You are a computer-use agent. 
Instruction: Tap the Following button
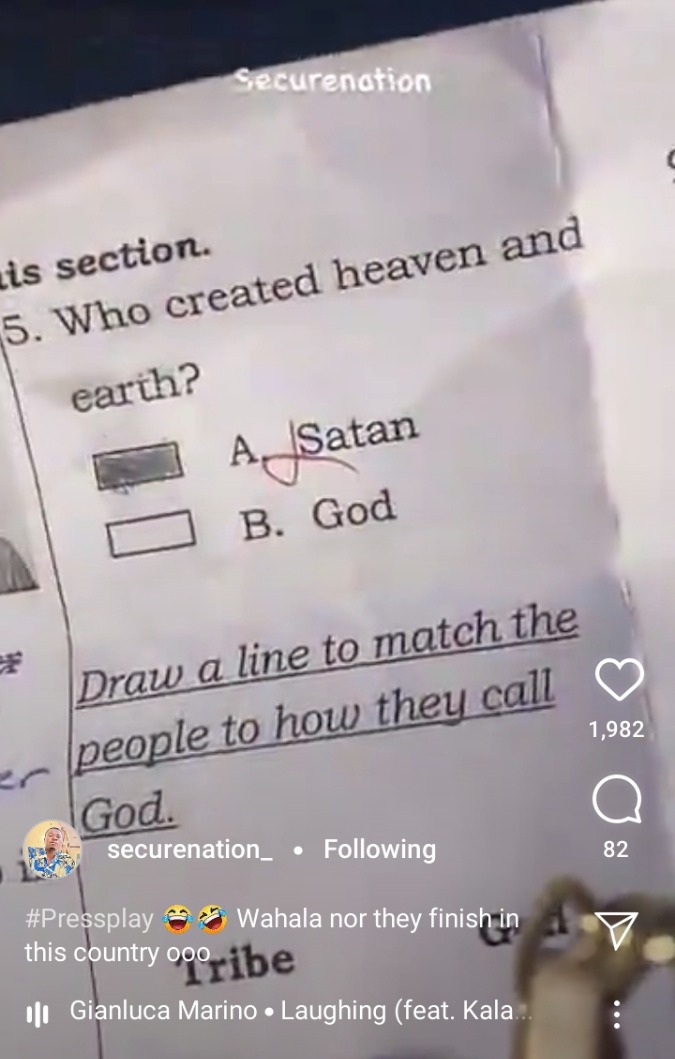379,850
